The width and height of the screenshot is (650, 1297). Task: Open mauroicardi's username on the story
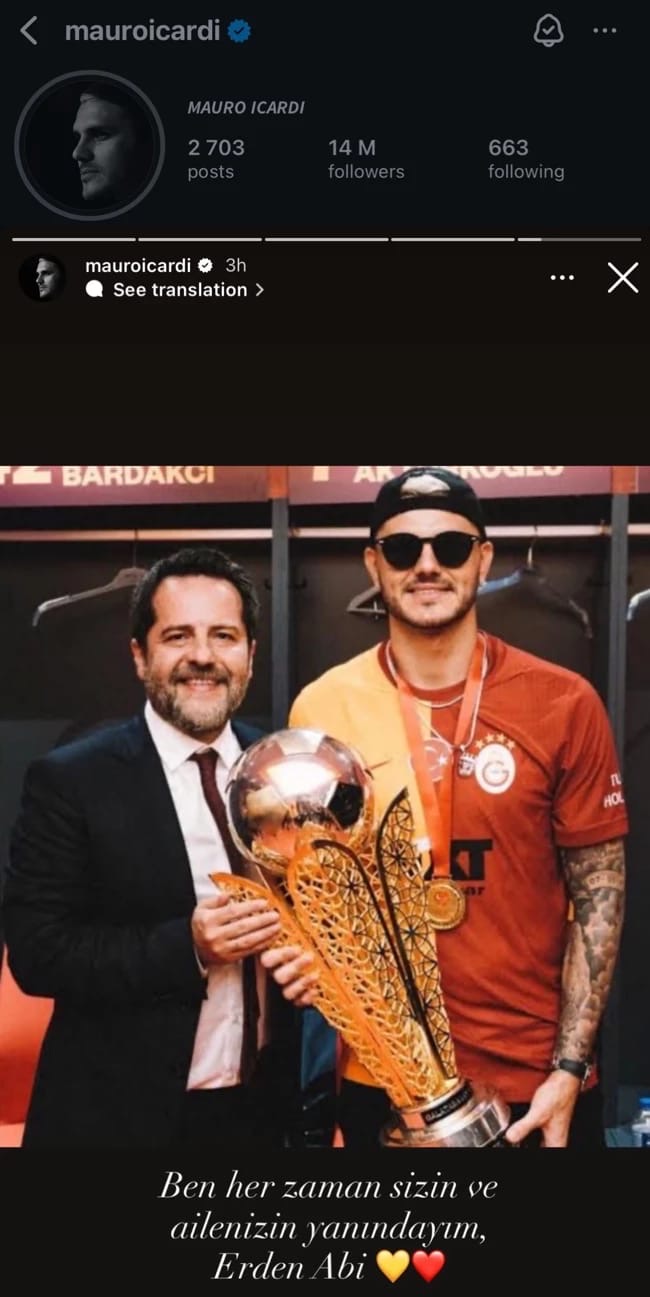[138, 265]
